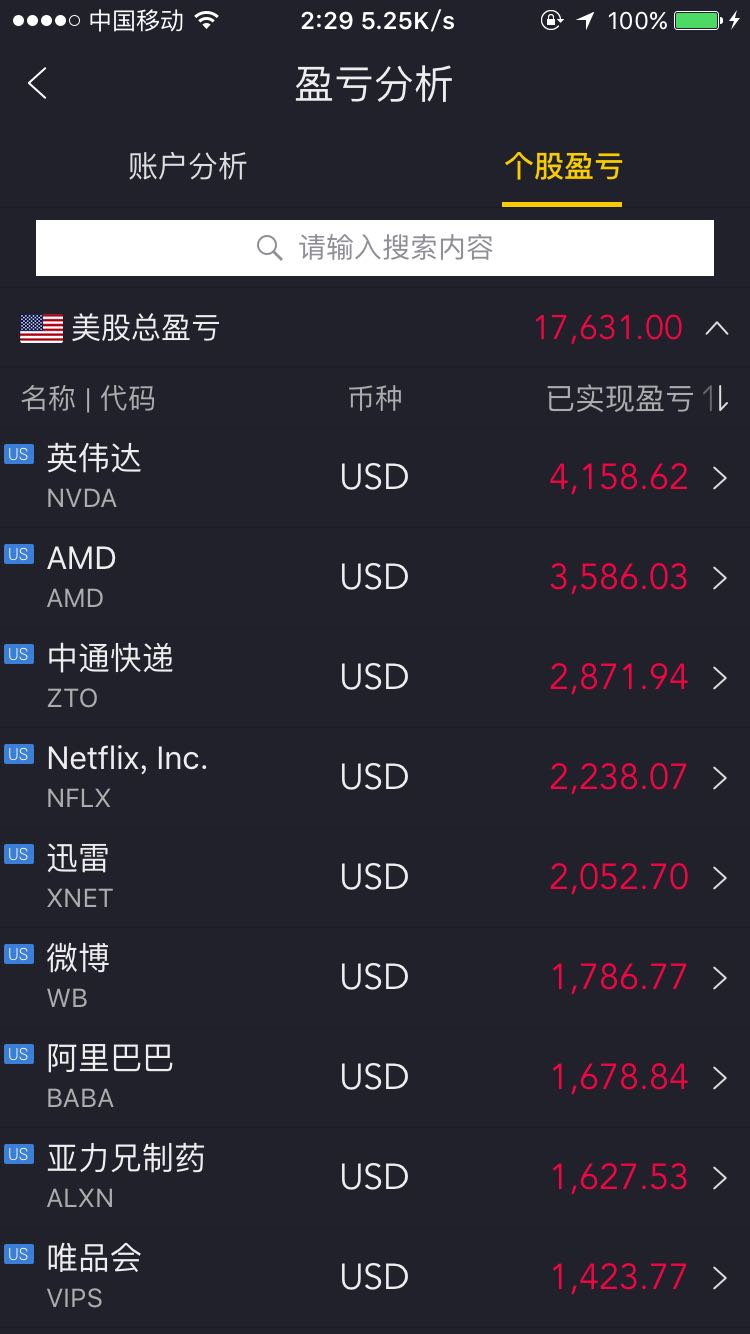750x1334 pixels.
Task: Open 英伟达 NVDA profit details
Action: click(x=375, y=478)
